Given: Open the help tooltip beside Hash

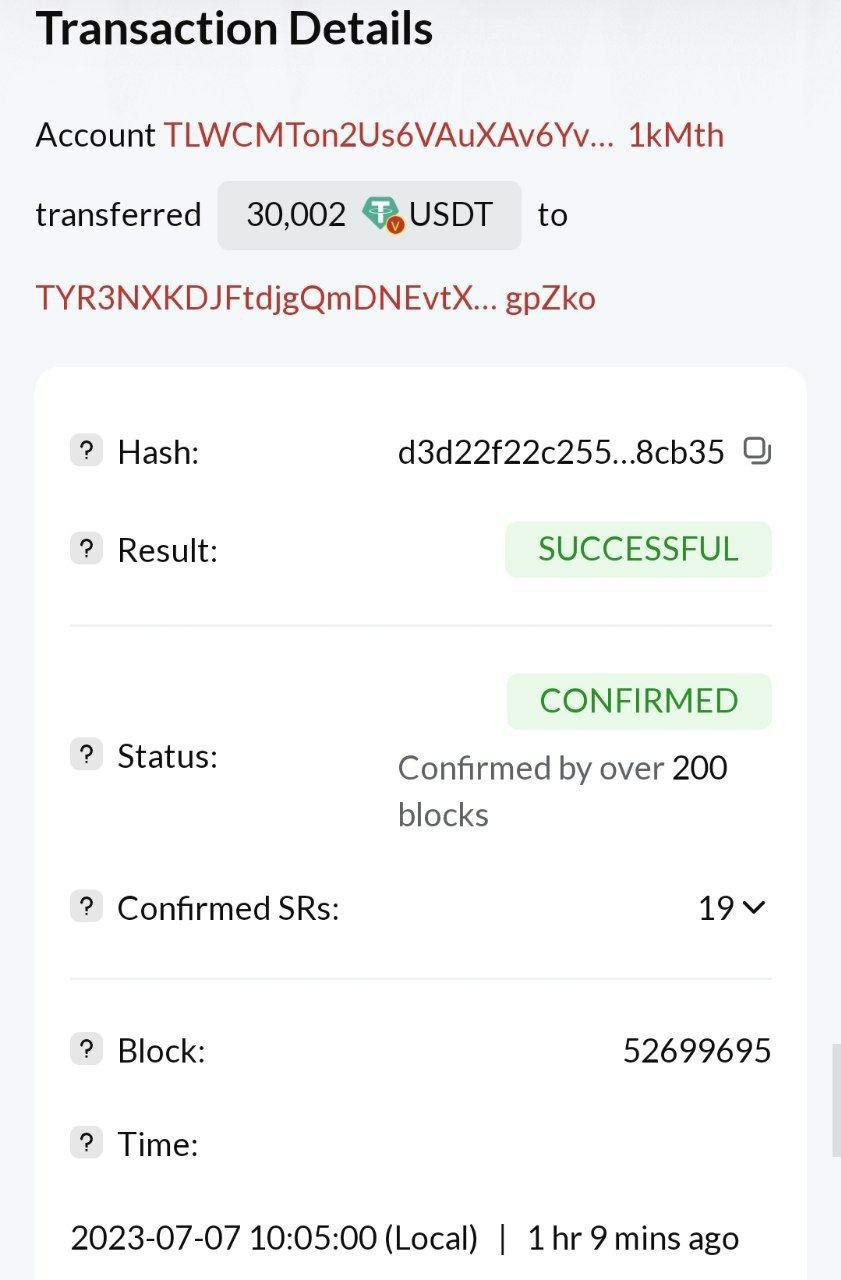Looking at the screenshot, I should pyautogui.click(x=87, y=451).
